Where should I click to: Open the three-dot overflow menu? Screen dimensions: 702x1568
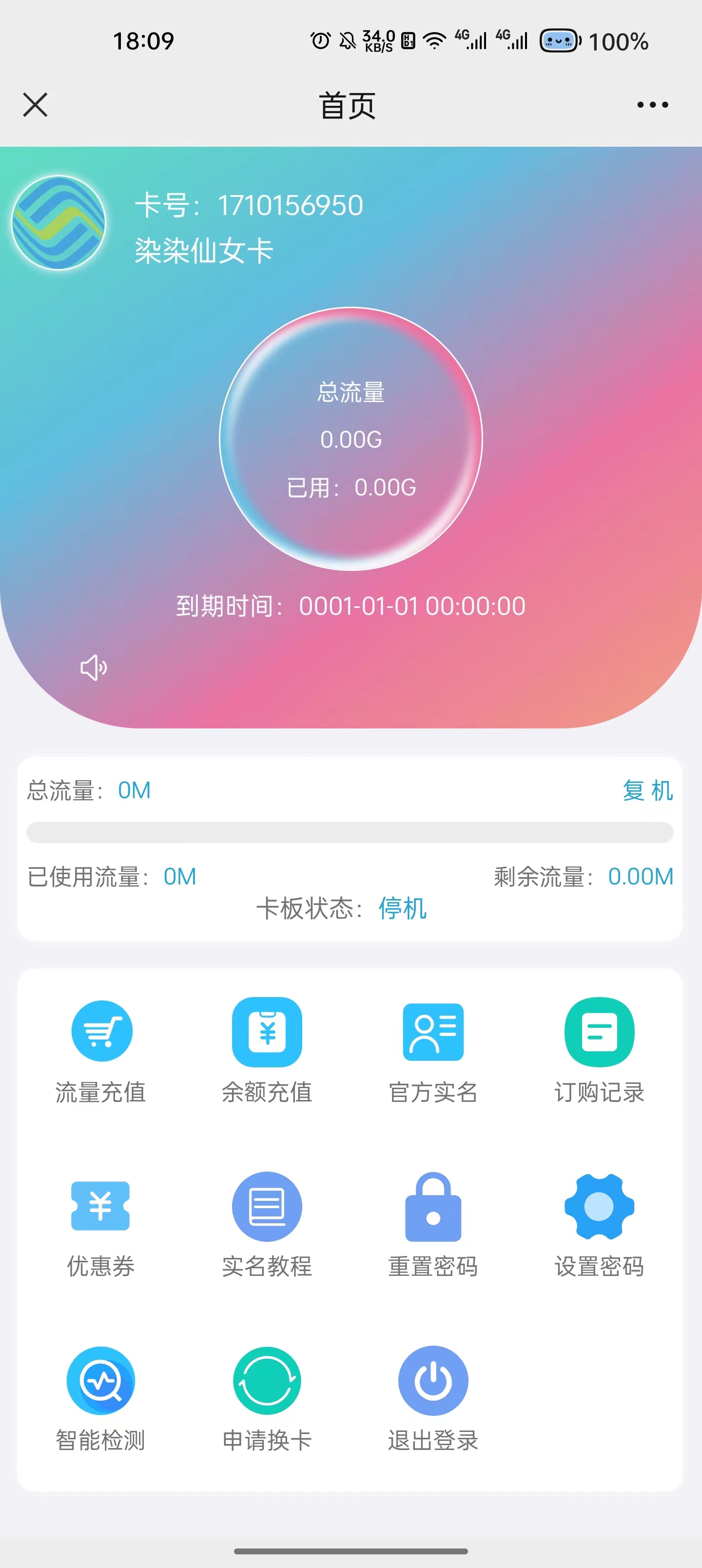pos(653,105)
